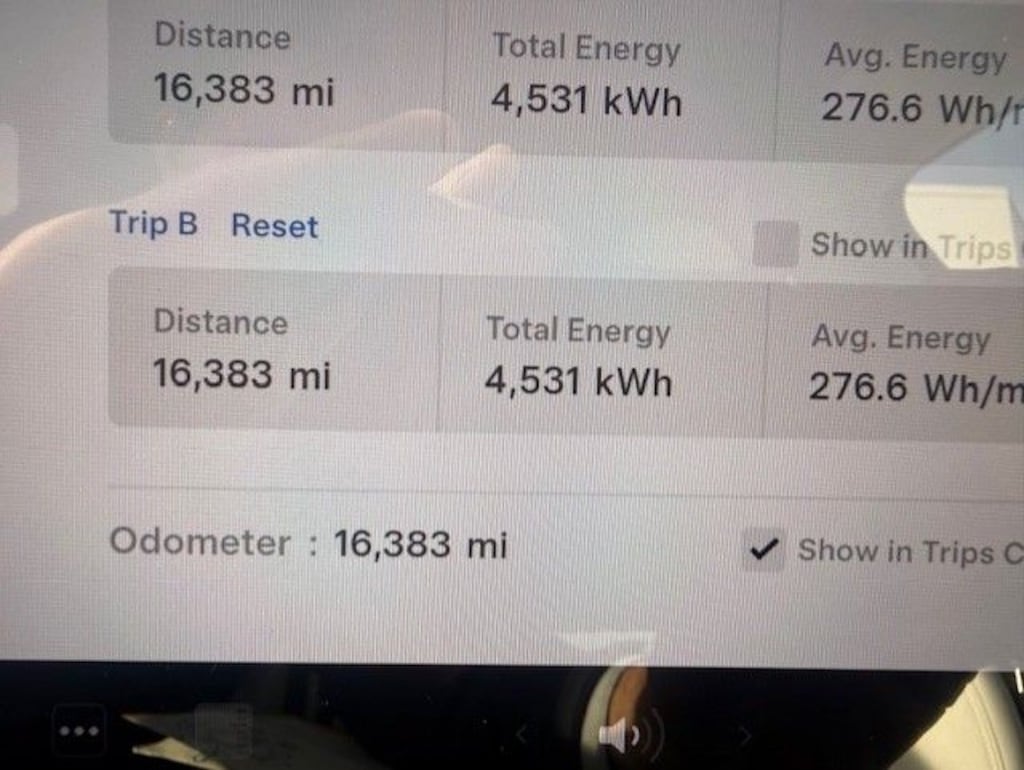Viewport: 1024px width, 770px height.
Task: Uncheck Show in Trips next to Odometer
Action: coord(765,550)
